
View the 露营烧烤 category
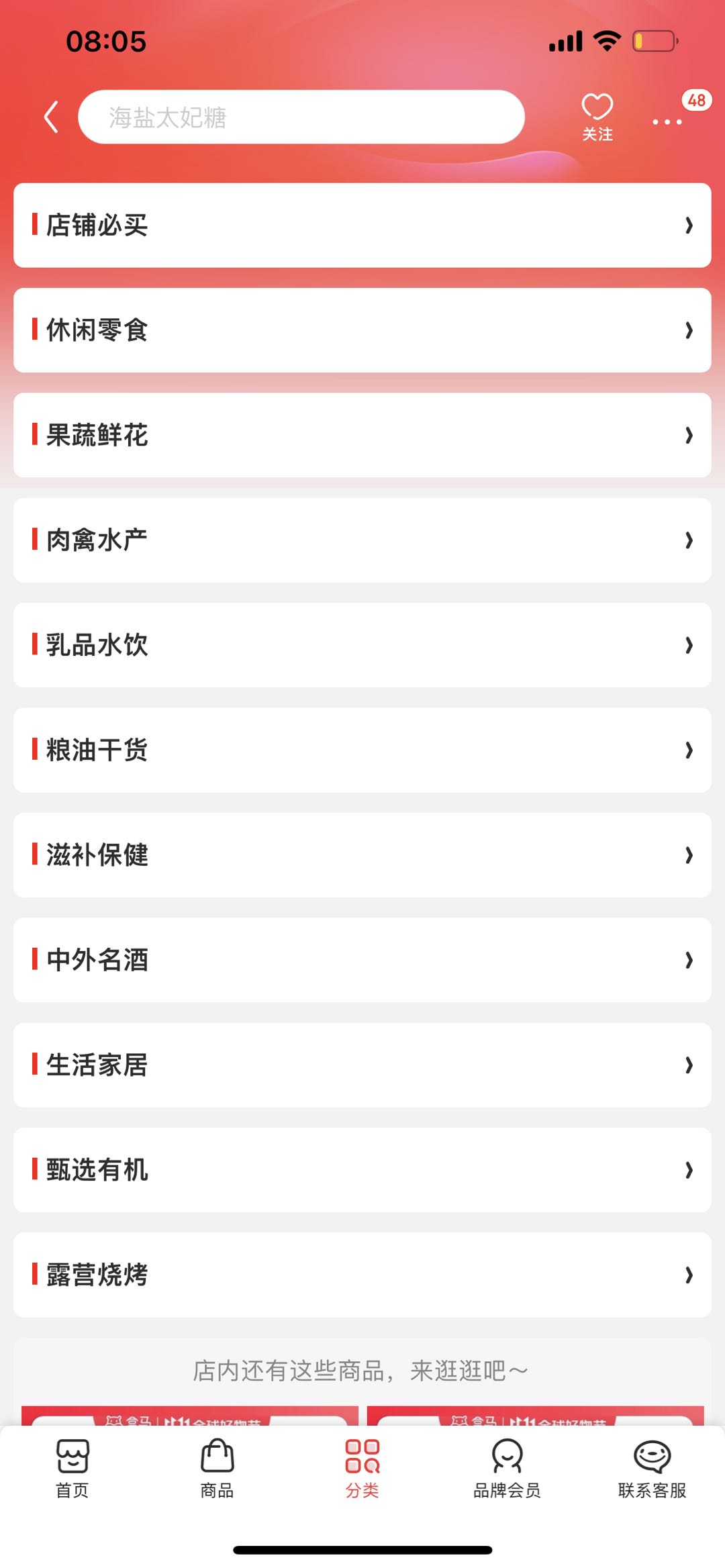(362, 1275)
